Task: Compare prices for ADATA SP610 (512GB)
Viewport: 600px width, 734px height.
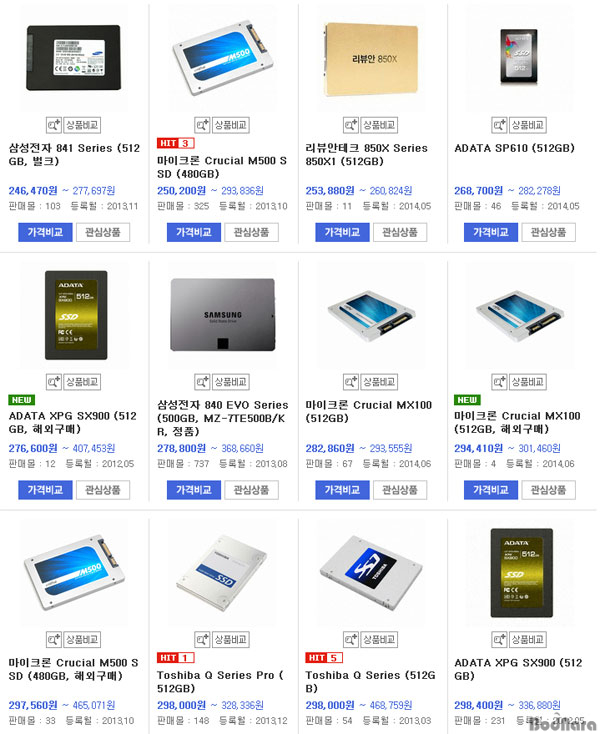Action: pos(490,232)
